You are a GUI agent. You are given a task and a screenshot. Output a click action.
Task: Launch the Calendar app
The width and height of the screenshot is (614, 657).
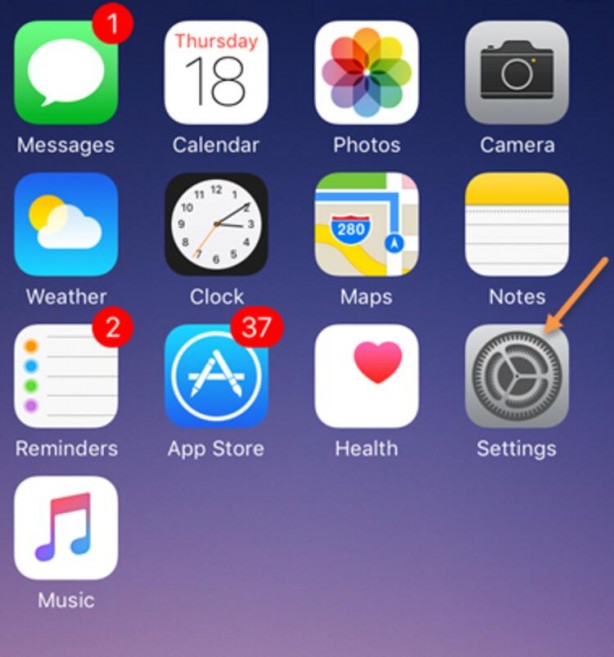(216, 72)
